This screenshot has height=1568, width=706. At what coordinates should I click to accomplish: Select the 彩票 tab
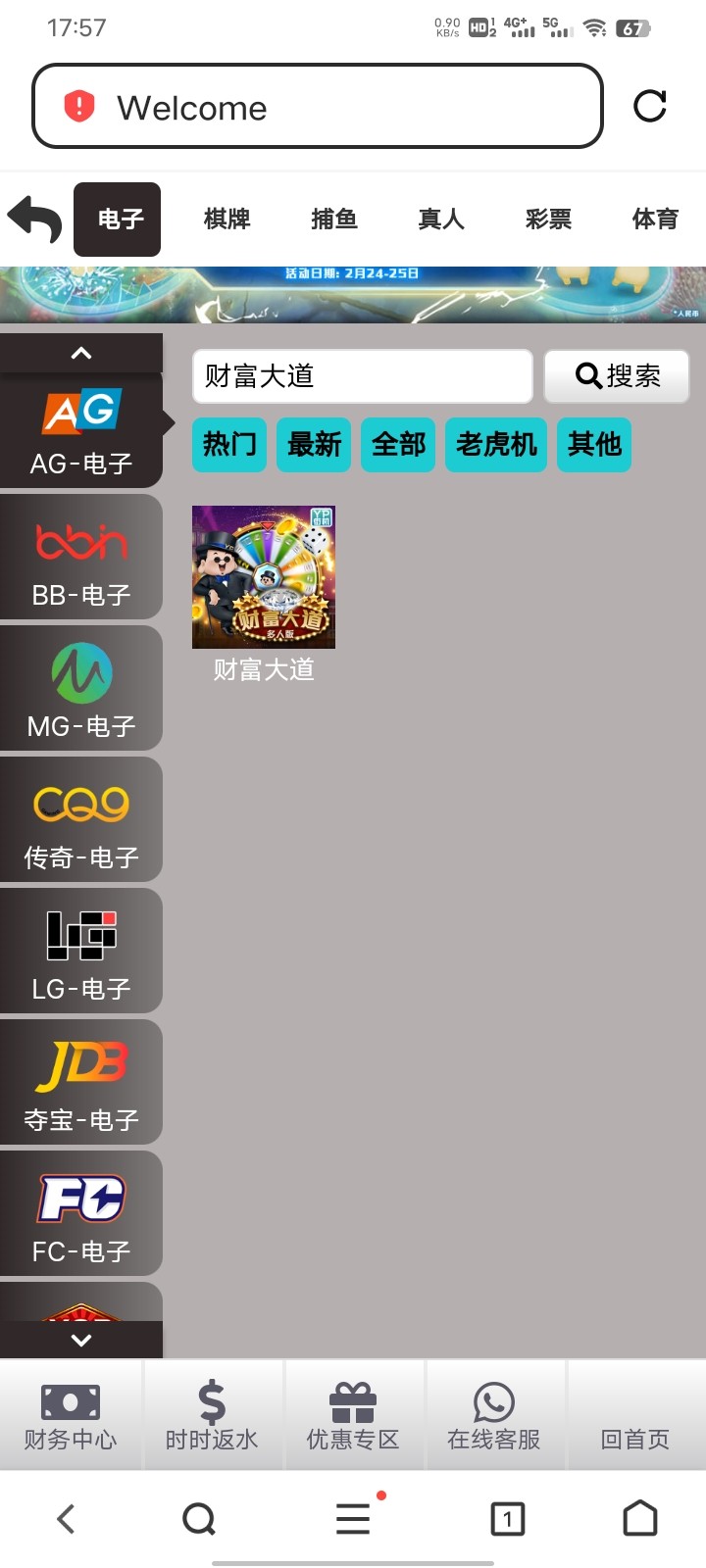pyautogui.click(x=548, y=219)
